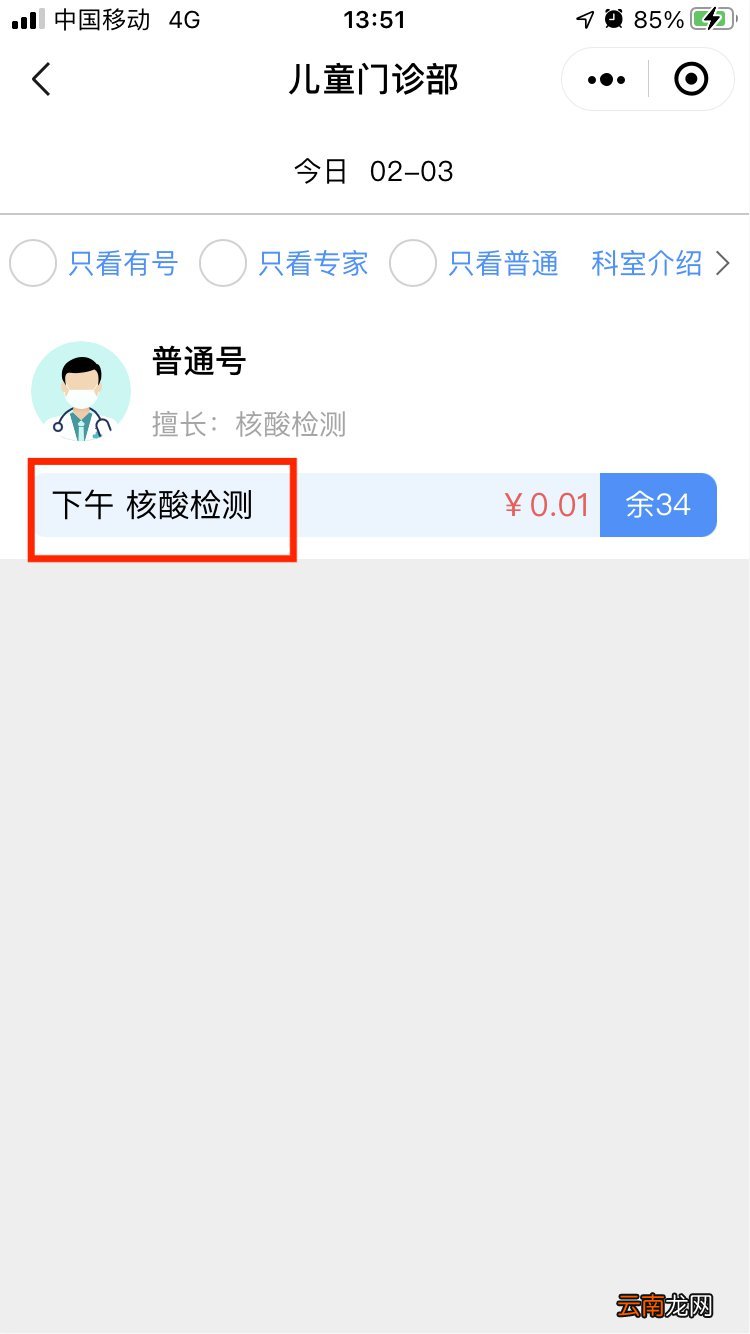Tap the 儿童门诊部 title

click(x=375, y=79)
